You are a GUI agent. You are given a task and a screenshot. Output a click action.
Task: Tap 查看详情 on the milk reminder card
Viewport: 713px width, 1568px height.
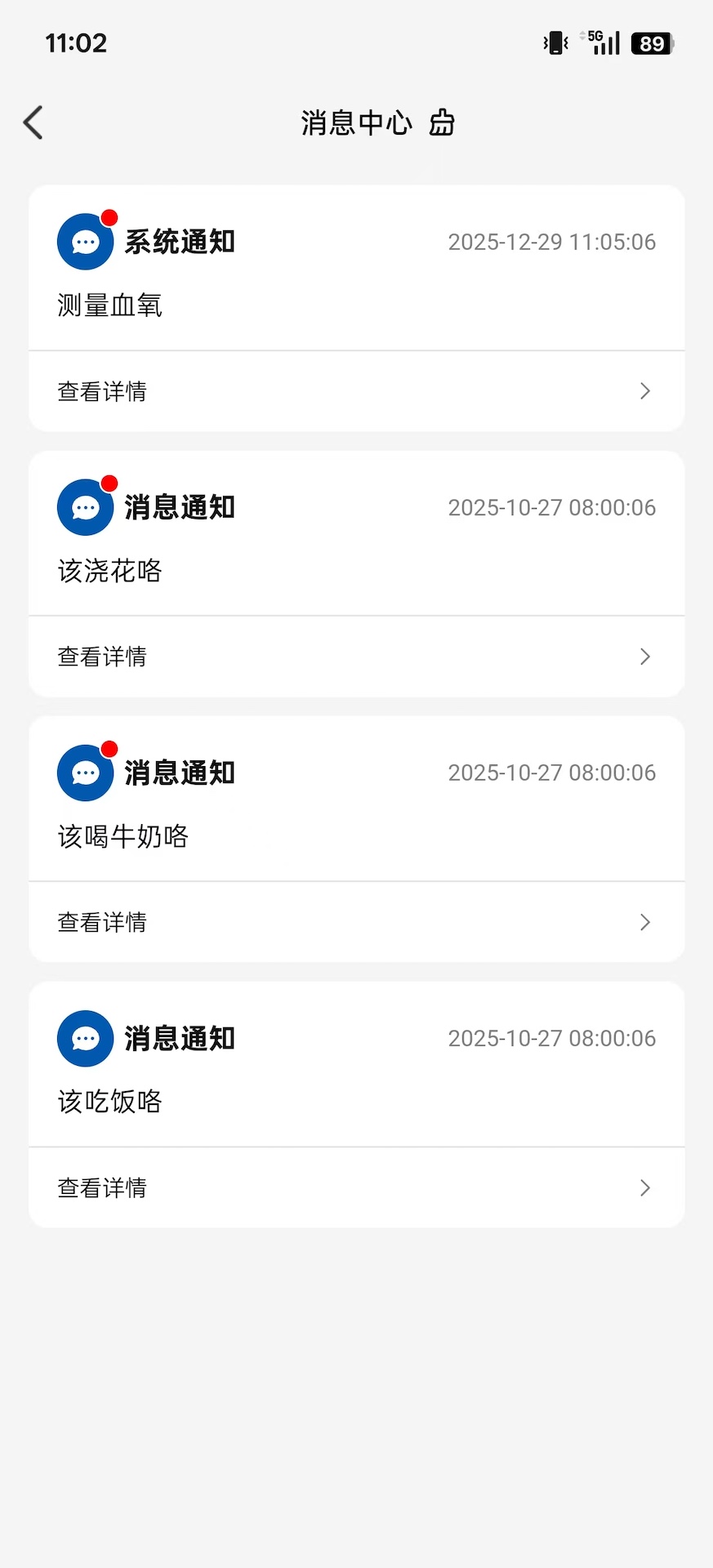coord(101,922)
